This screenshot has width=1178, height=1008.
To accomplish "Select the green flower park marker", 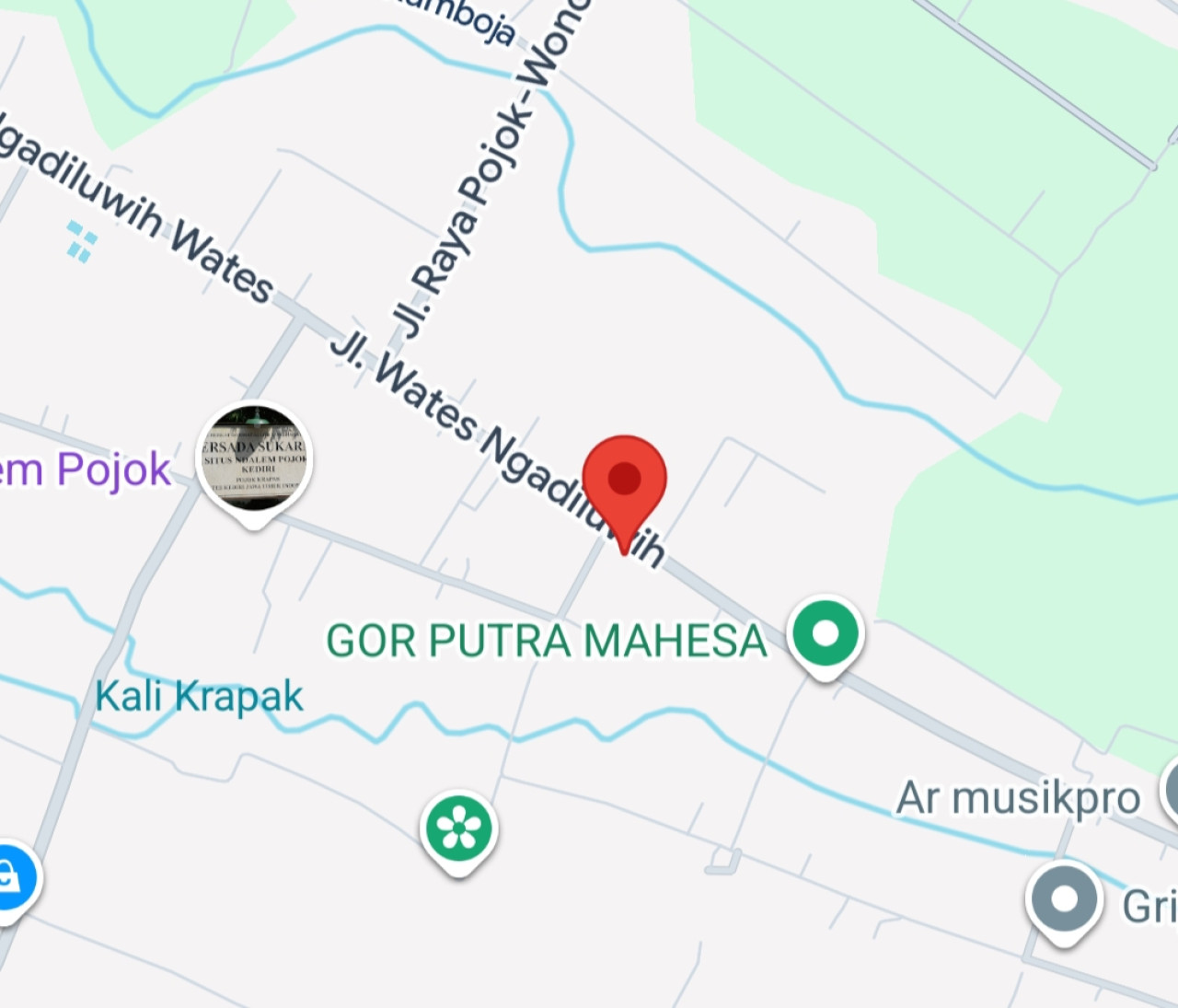I will click(458, 829).
